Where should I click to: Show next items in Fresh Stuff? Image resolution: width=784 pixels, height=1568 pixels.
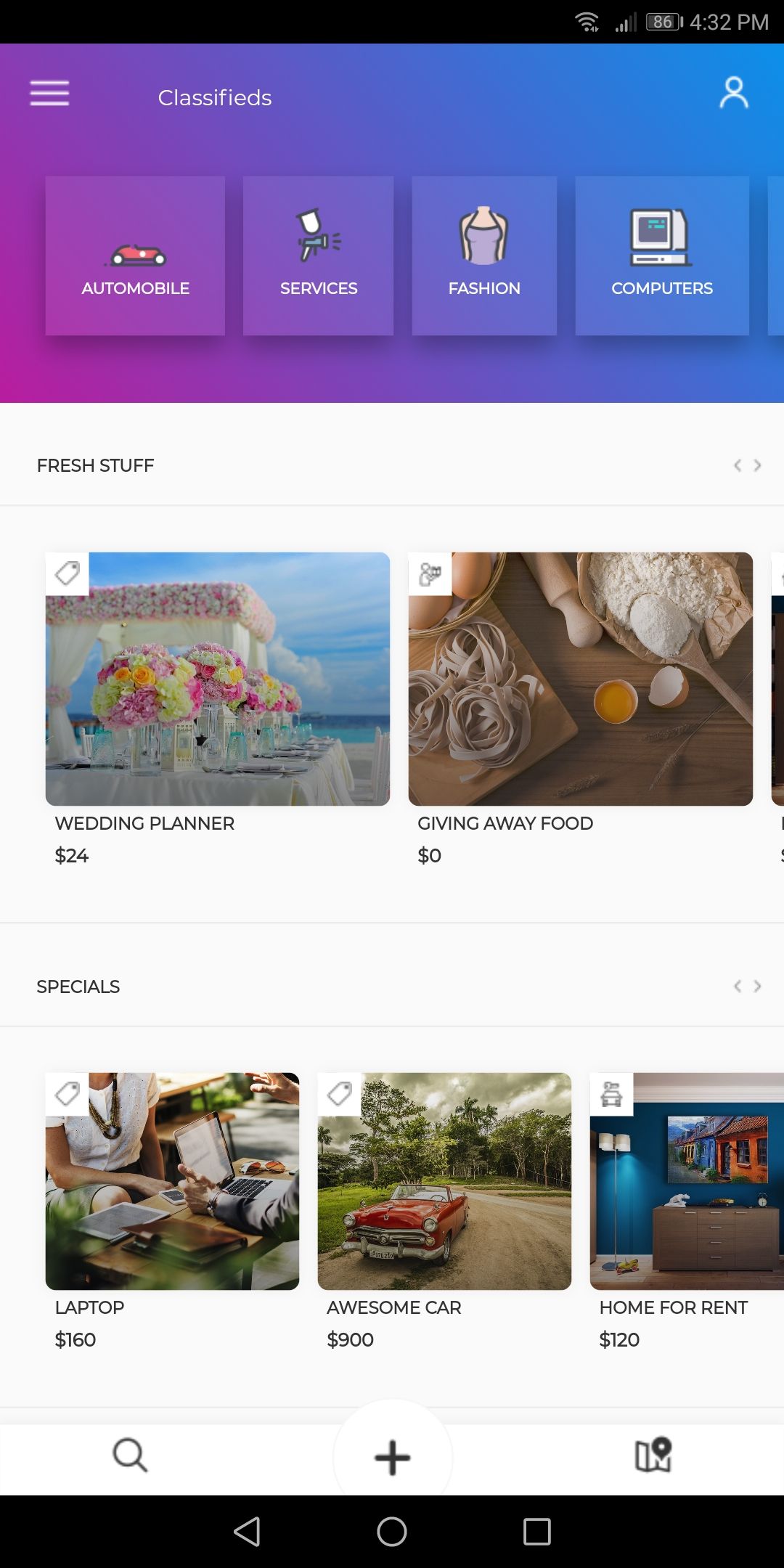pyautogui.click(x=758, y=465)
